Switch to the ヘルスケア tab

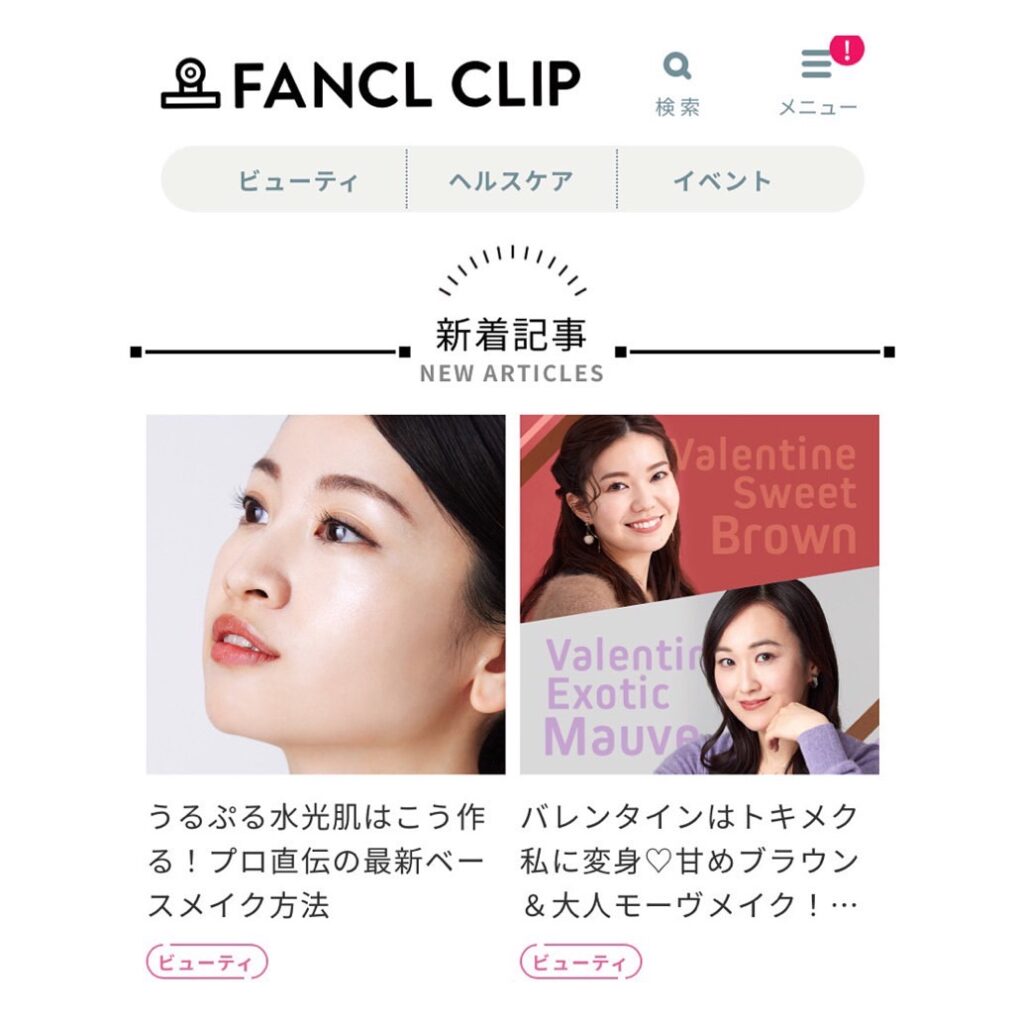pos(511,181)
